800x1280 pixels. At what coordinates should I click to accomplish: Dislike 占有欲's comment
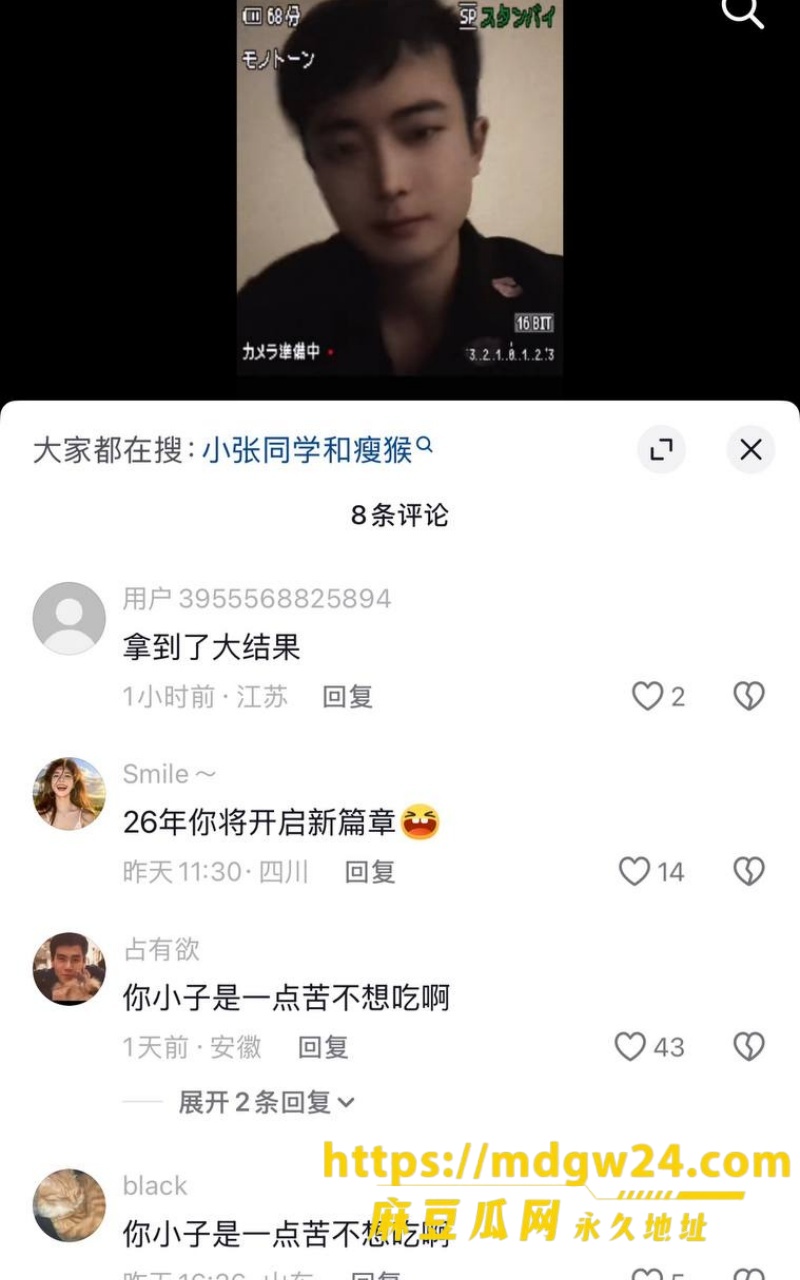749,1047
